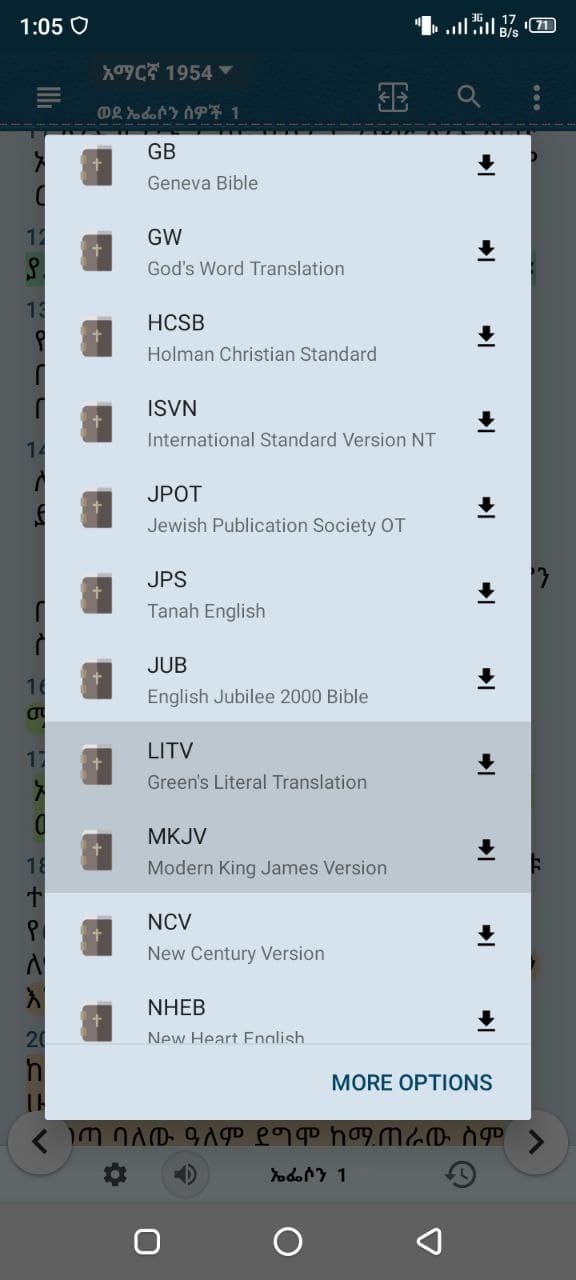The height and width of the screenshot is (1280, 576).
Task: Download the Geneva Bible (GB)
Action: tap(486, 166)
